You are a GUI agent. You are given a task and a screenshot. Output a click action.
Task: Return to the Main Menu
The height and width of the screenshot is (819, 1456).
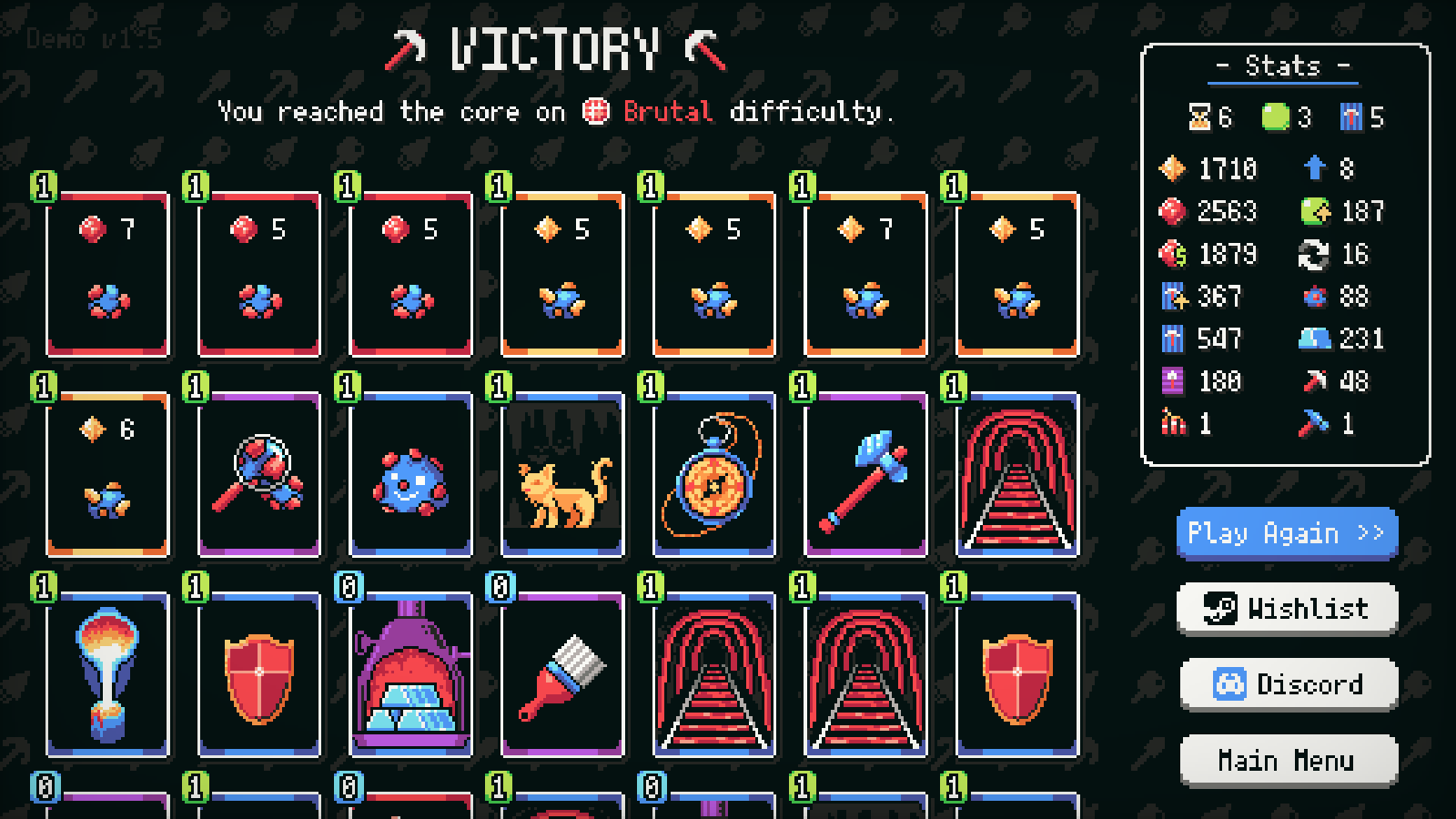pyautogui.click(x=1288, y=760)
